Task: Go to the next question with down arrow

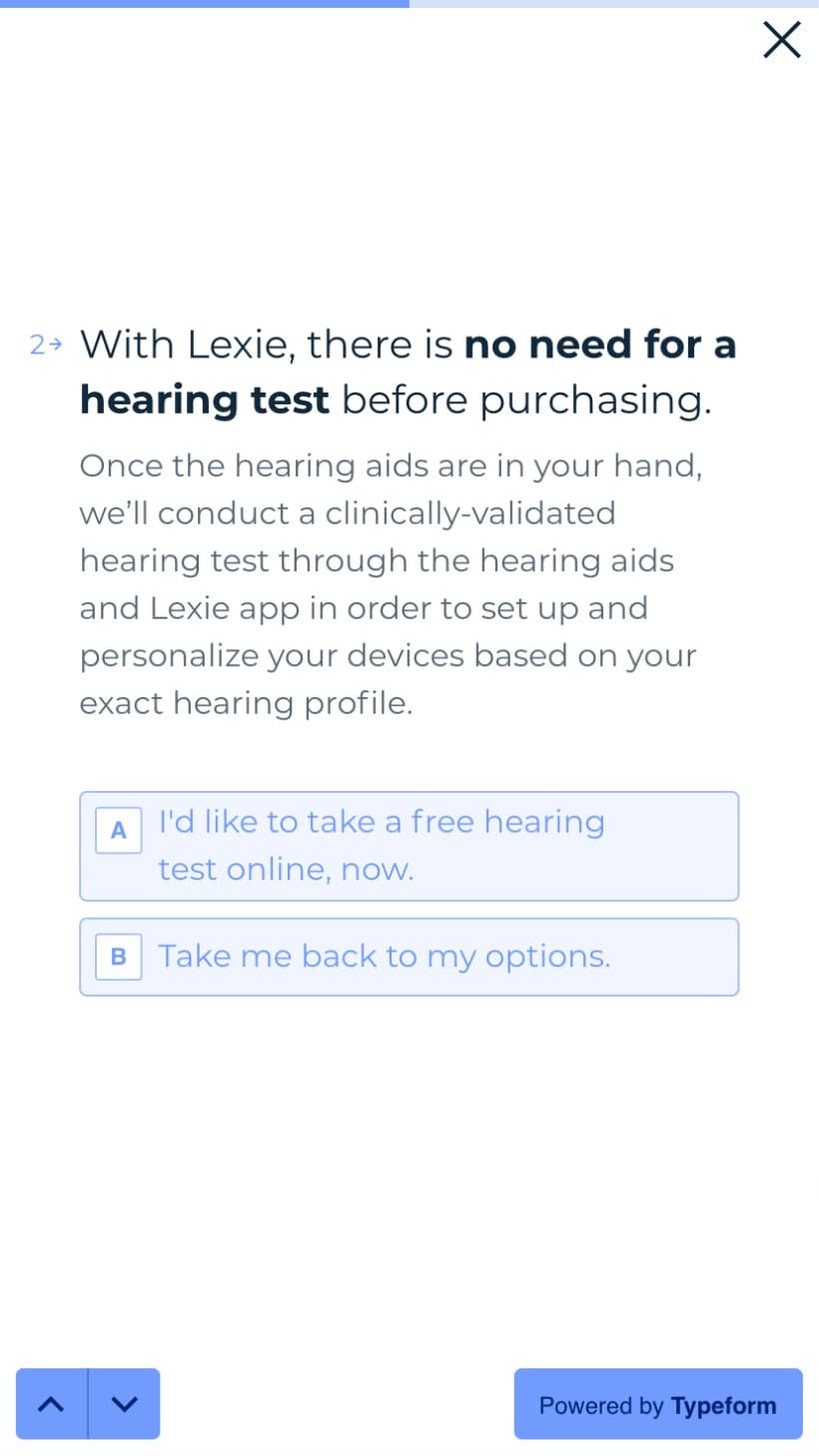Action: [x=124, y=1403]
